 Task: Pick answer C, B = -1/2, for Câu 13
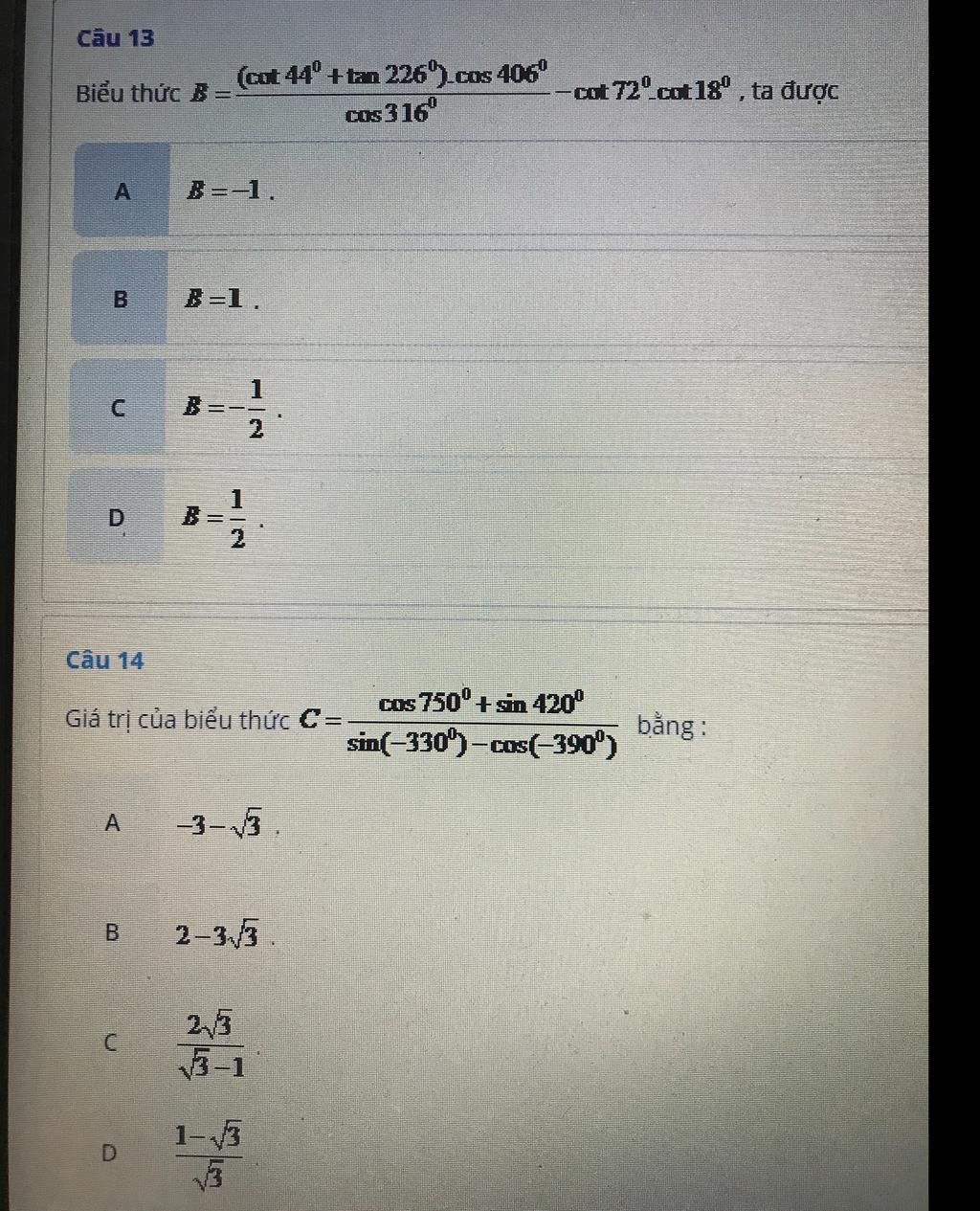118,408
